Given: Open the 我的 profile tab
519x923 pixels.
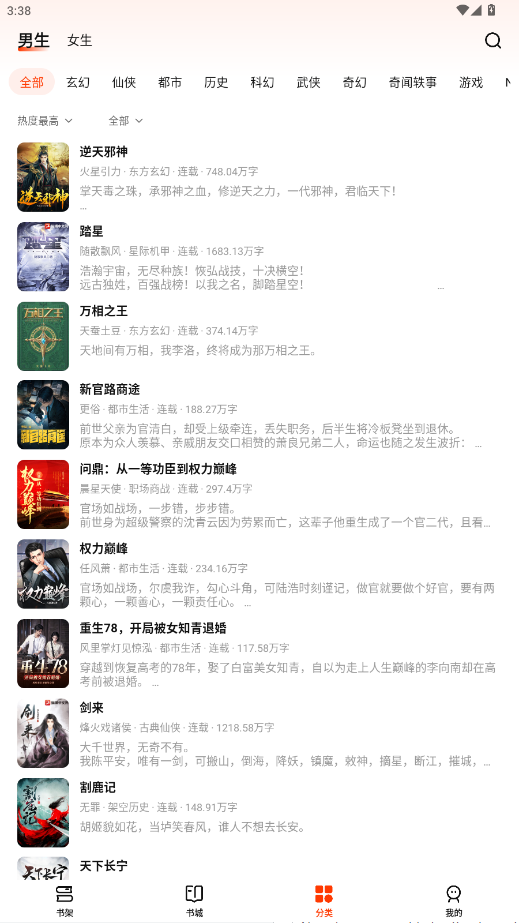Looking at the screenshot, I should [453, 901].
